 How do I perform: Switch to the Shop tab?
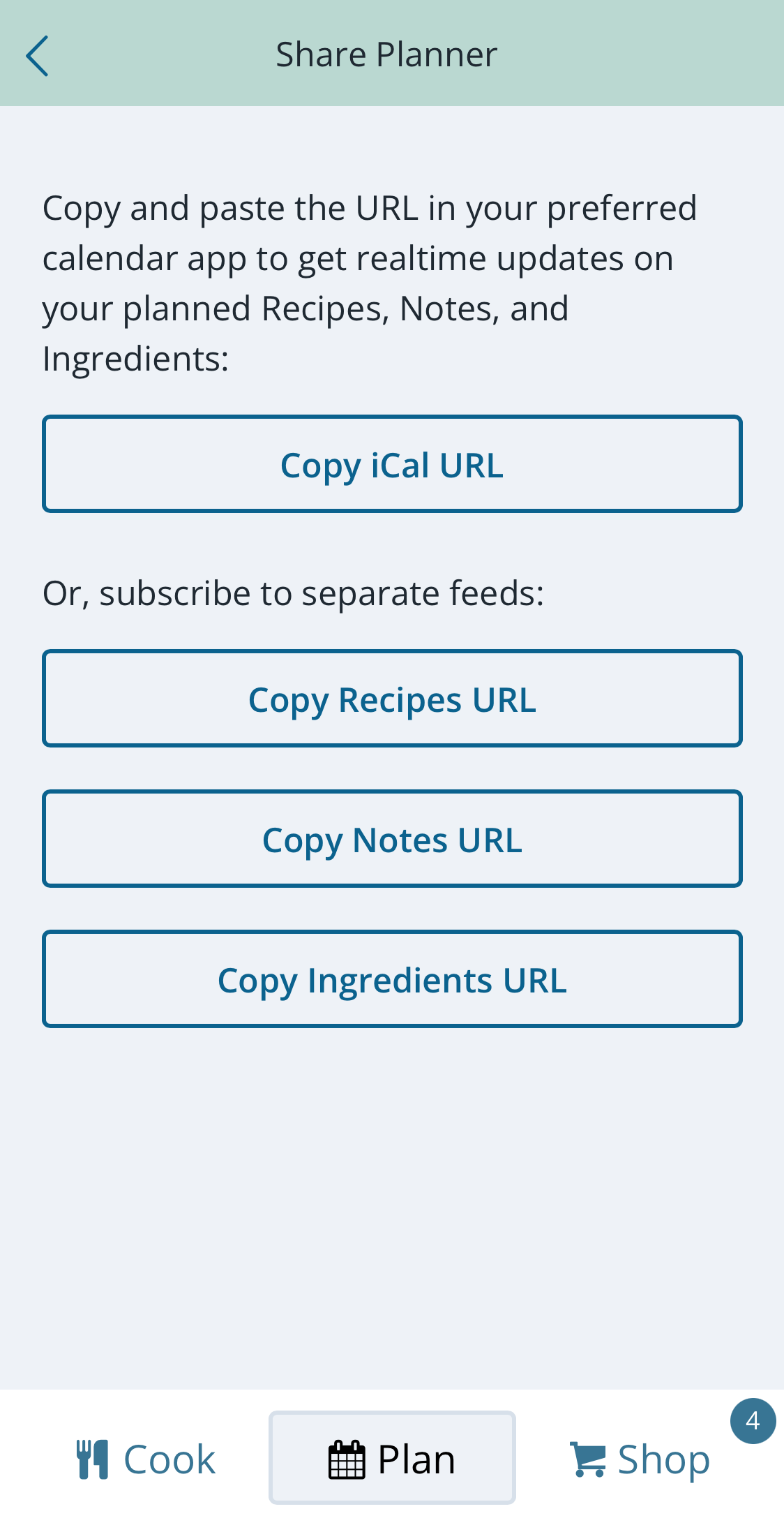640,1459
